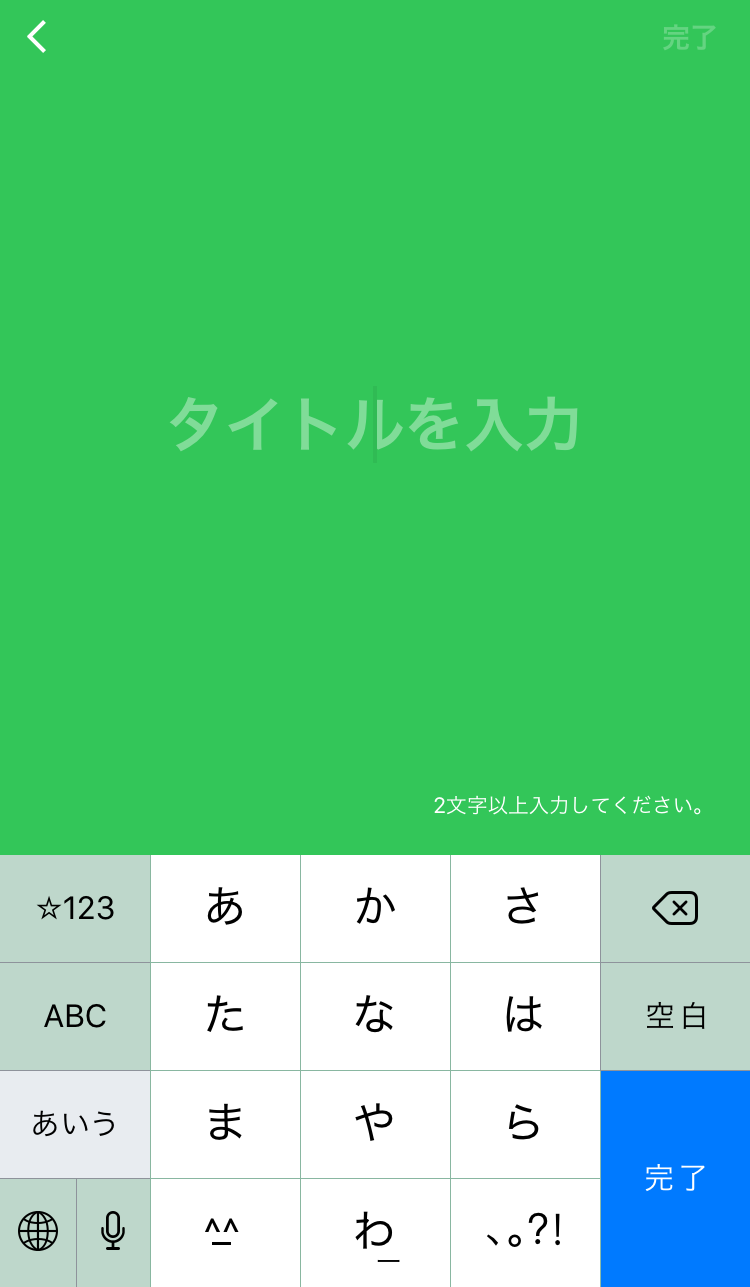Switch the keyboard to ☆123 symbols
Image resolution: width=750 pixels, height=1287 pixels.
click(x=75, y=908)
